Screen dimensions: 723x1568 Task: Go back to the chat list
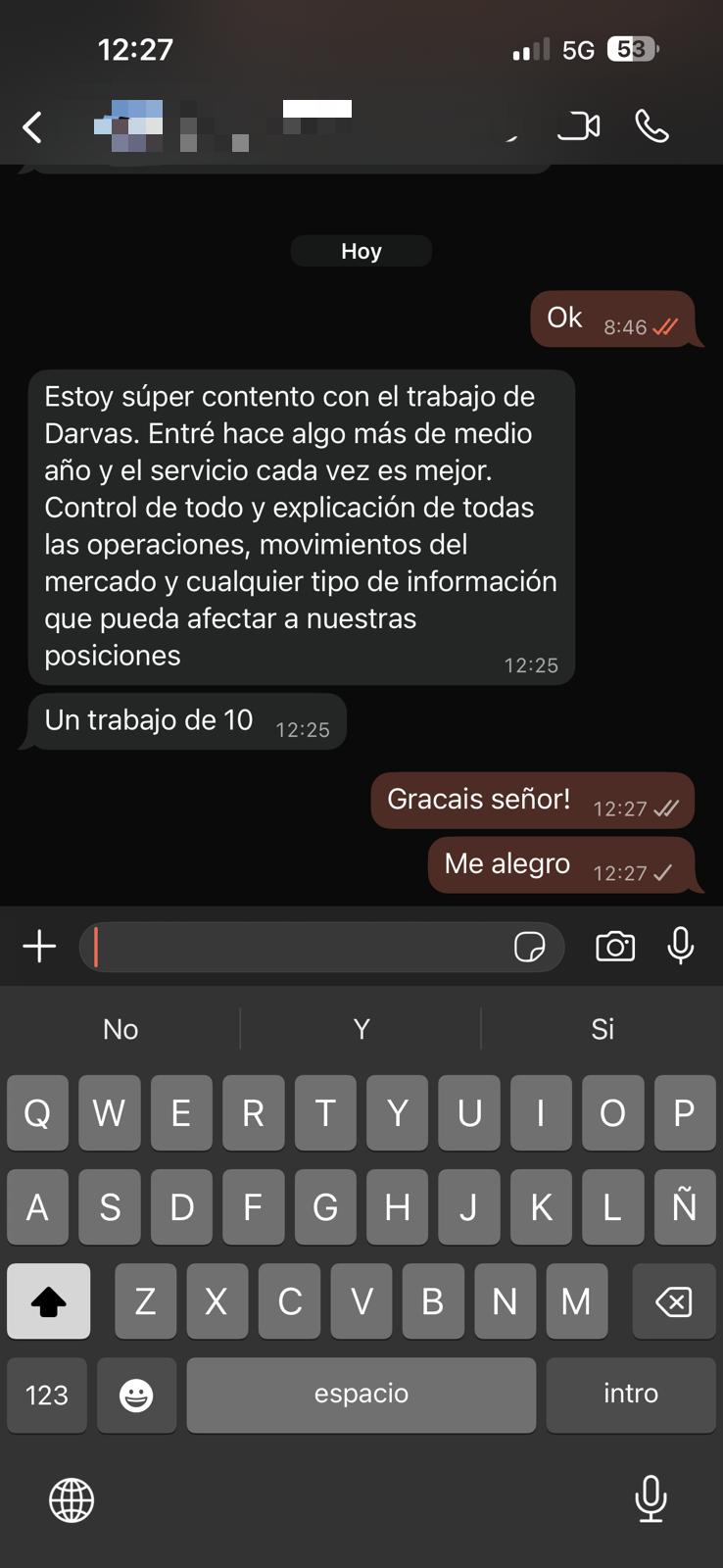point(32,126)
